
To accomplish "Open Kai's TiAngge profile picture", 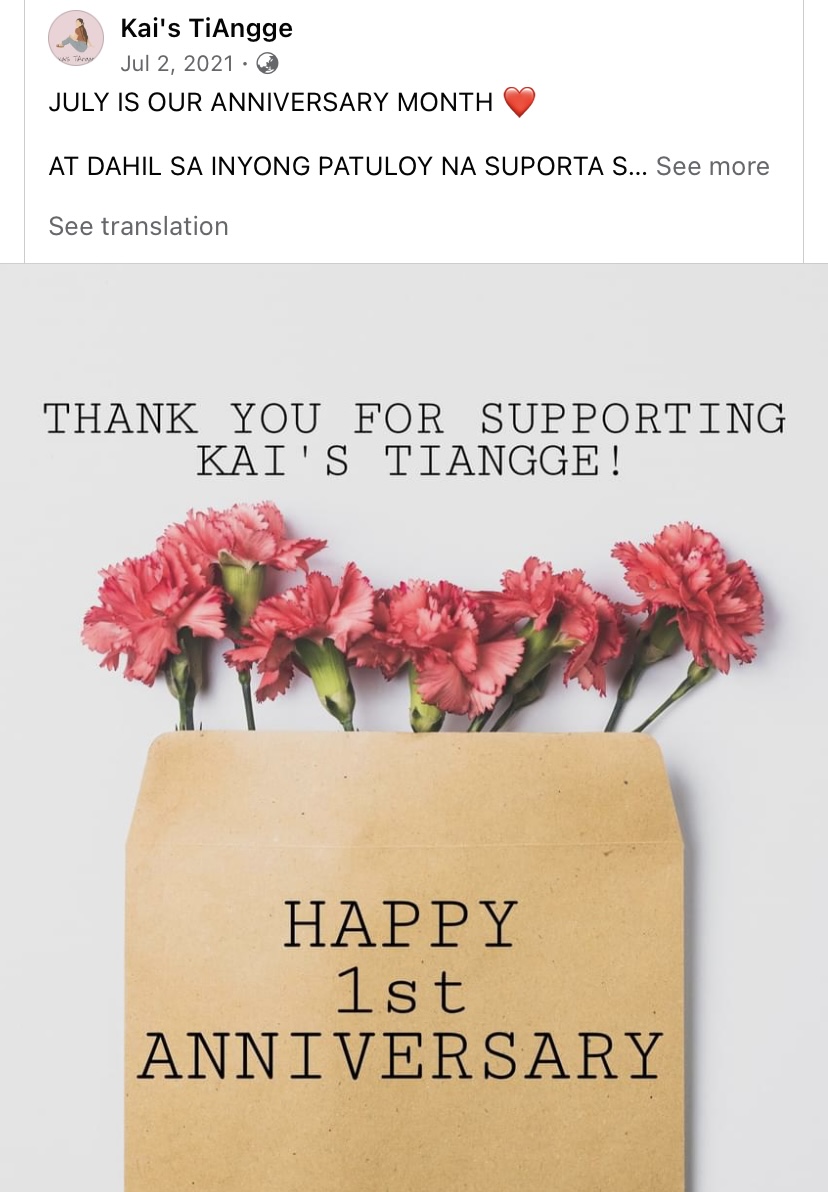I will 76,39.
